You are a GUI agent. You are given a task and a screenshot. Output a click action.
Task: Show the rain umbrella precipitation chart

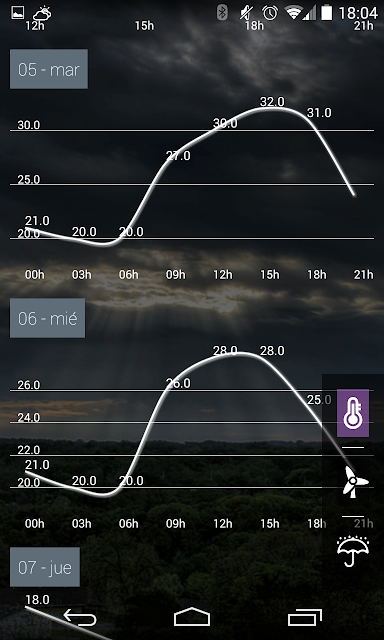tap(353, 551)
